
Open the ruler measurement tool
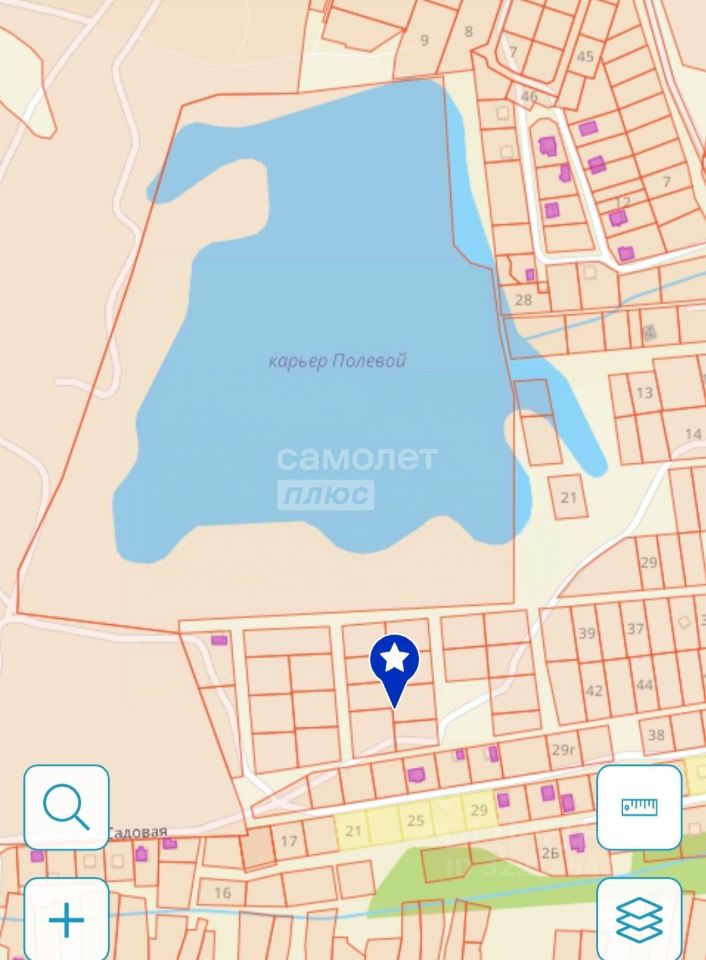coord(639,807)
